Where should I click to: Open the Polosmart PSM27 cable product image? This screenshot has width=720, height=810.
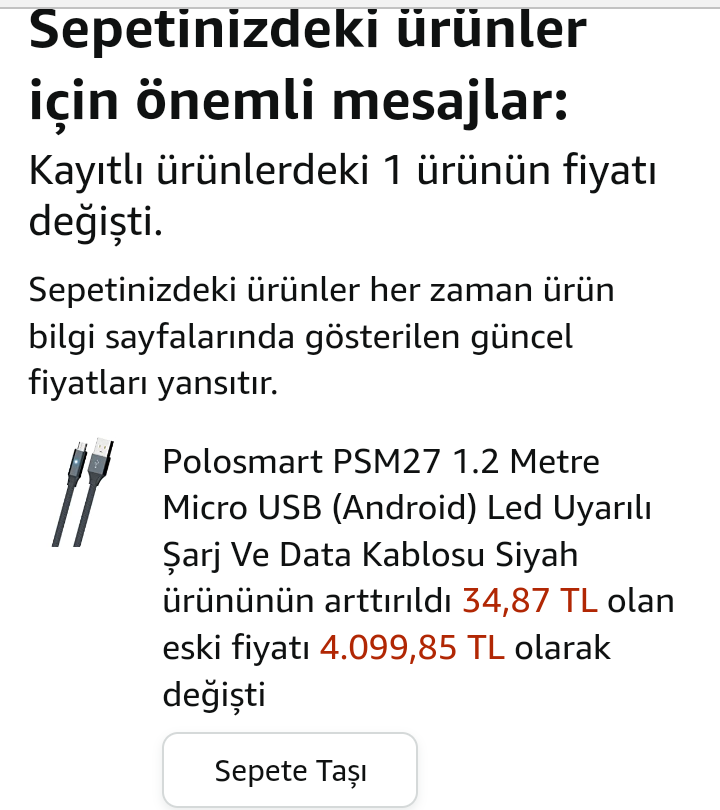[x=81, y=493]
